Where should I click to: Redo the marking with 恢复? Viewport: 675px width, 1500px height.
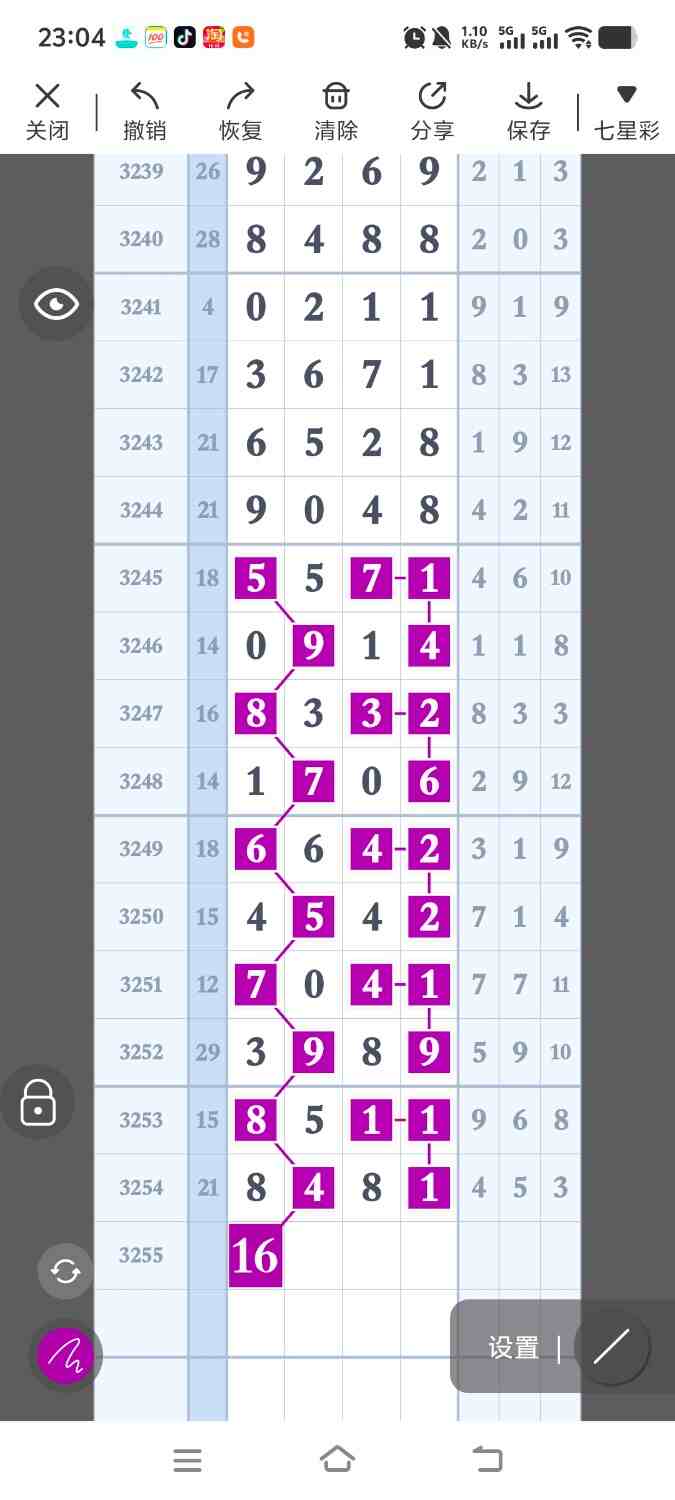click(240, 111)
